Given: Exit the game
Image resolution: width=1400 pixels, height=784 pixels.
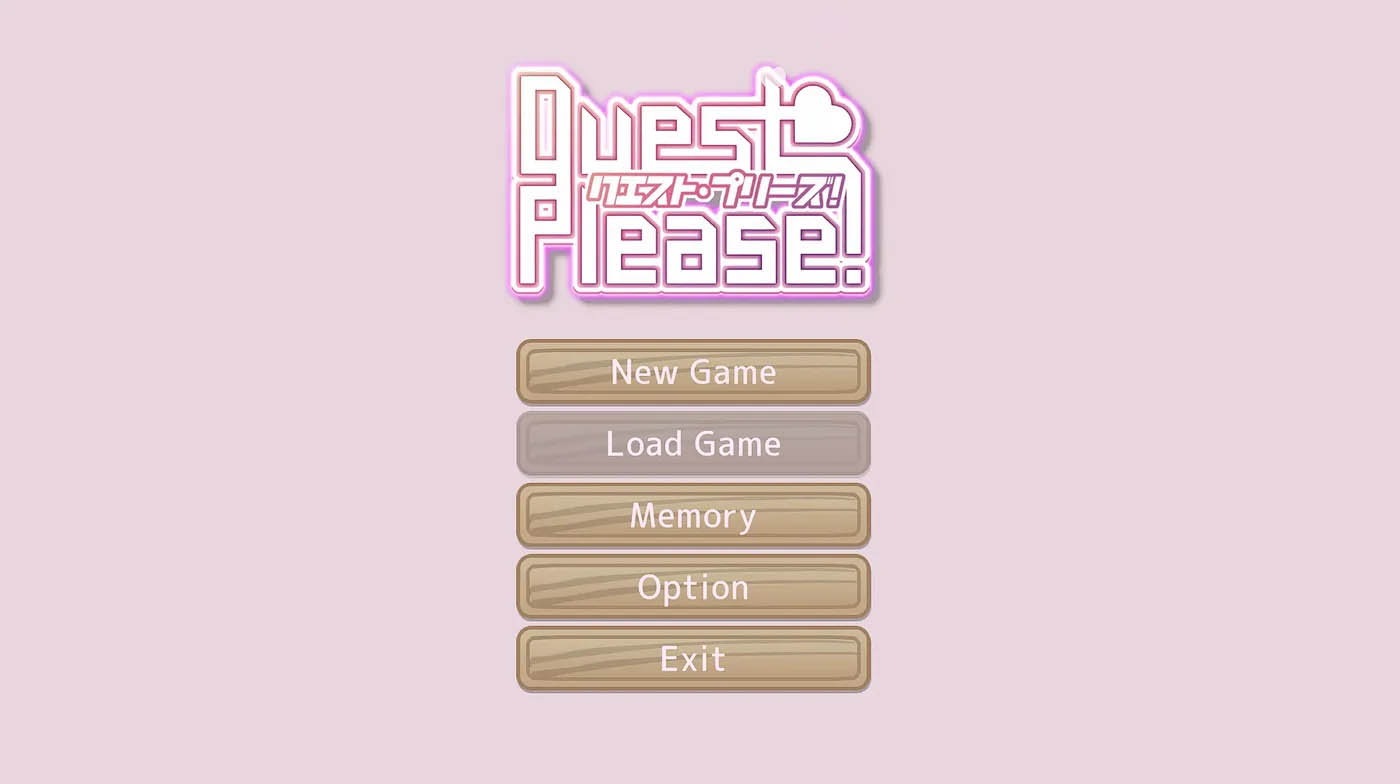Looking at the screenshot, I should [693, 660].
